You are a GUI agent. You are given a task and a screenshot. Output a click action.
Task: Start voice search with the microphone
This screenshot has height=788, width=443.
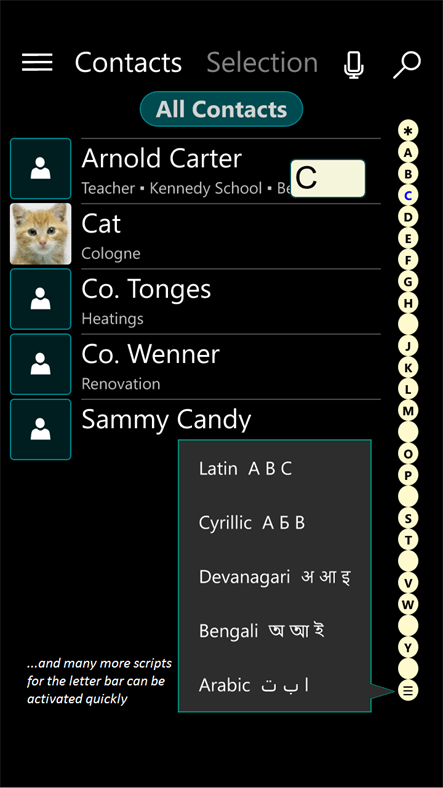(354, 64)
